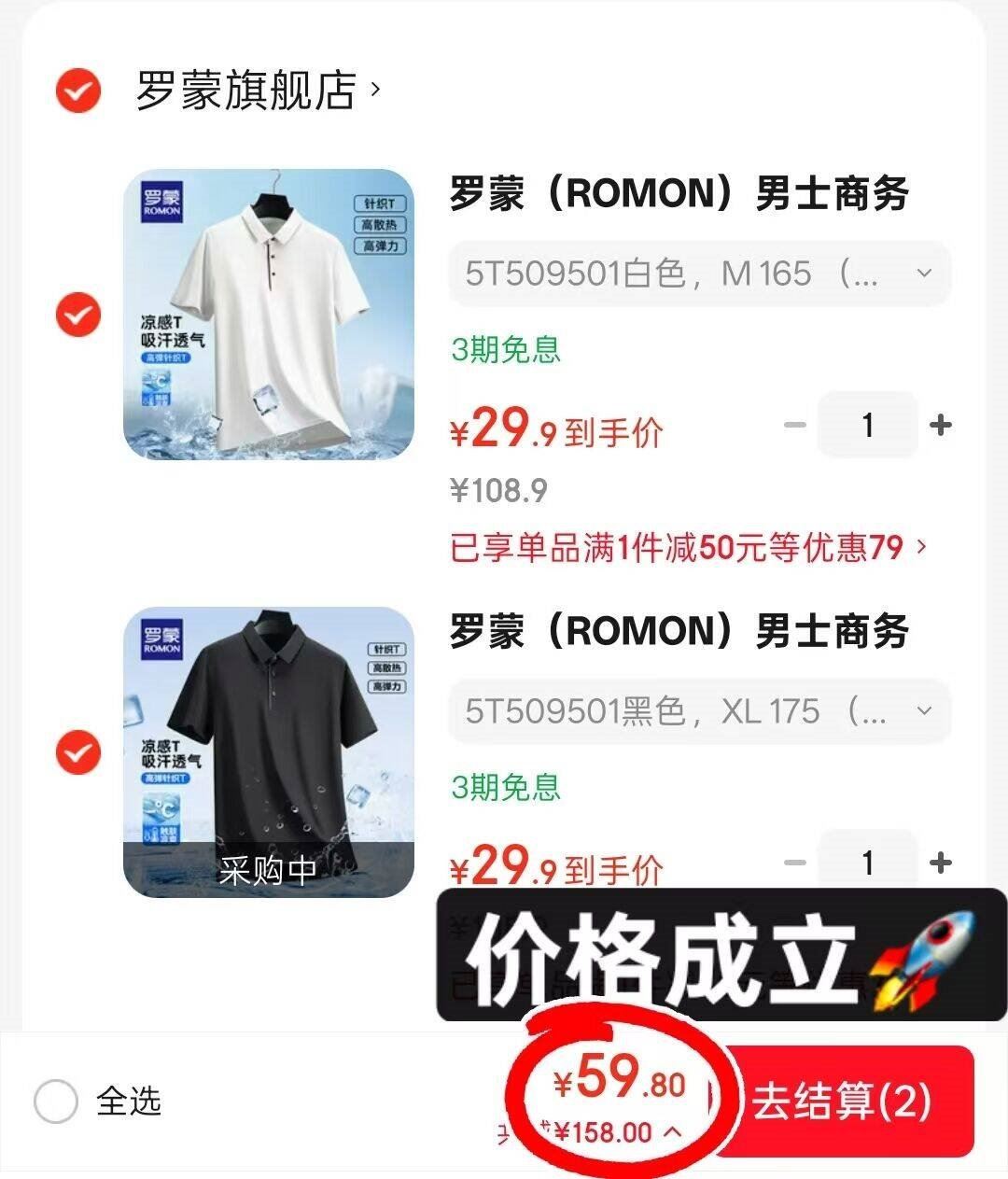Decrease quantity of the white shirt
The image size is (1008, 1179).
coord(794,426)
